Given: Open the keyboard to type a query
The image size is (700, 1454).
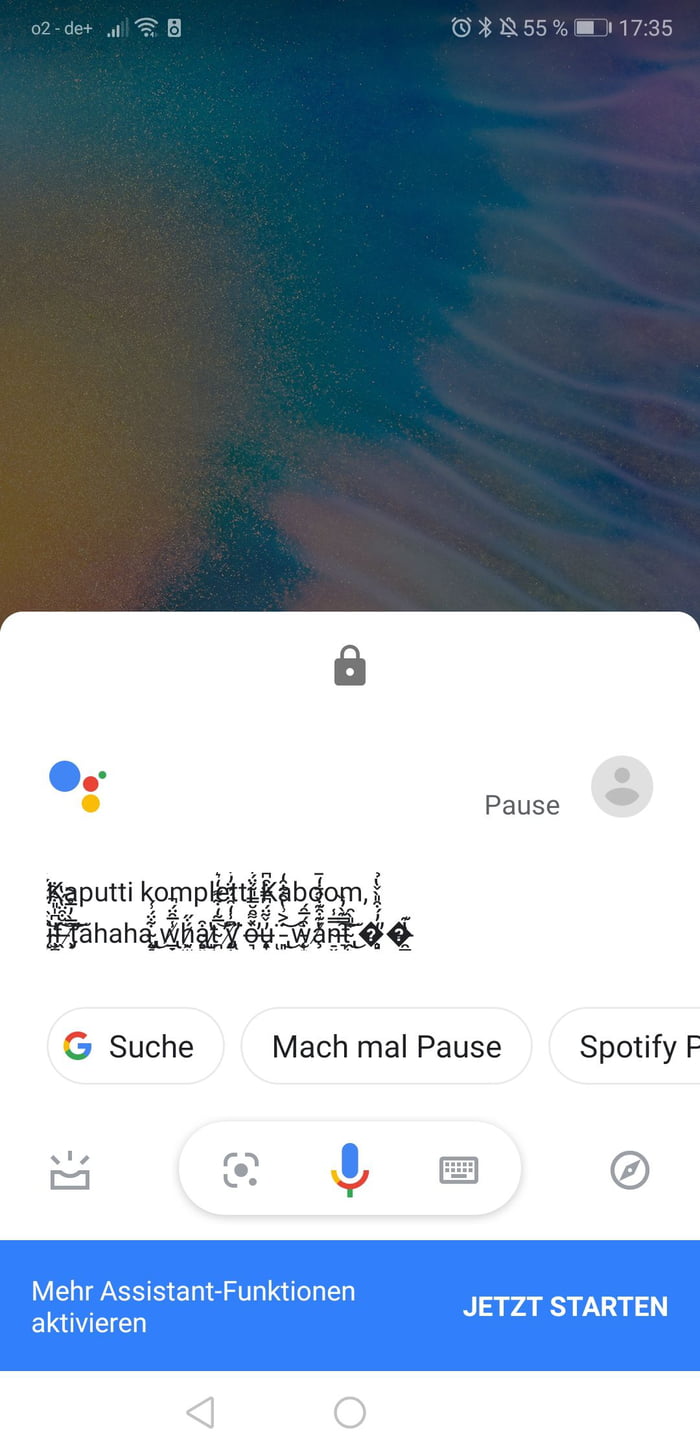Looking at the screenshot, I should click(x=459, y=1169).
